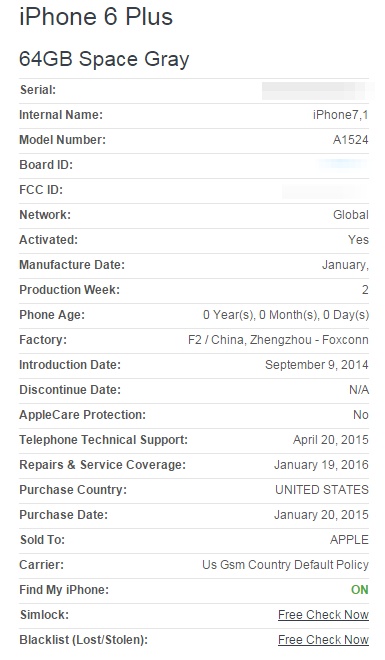This screenshot has height=660, width=385.
Task: Open the Blacklist Free Check Now link
Action: tap(323, 639)
